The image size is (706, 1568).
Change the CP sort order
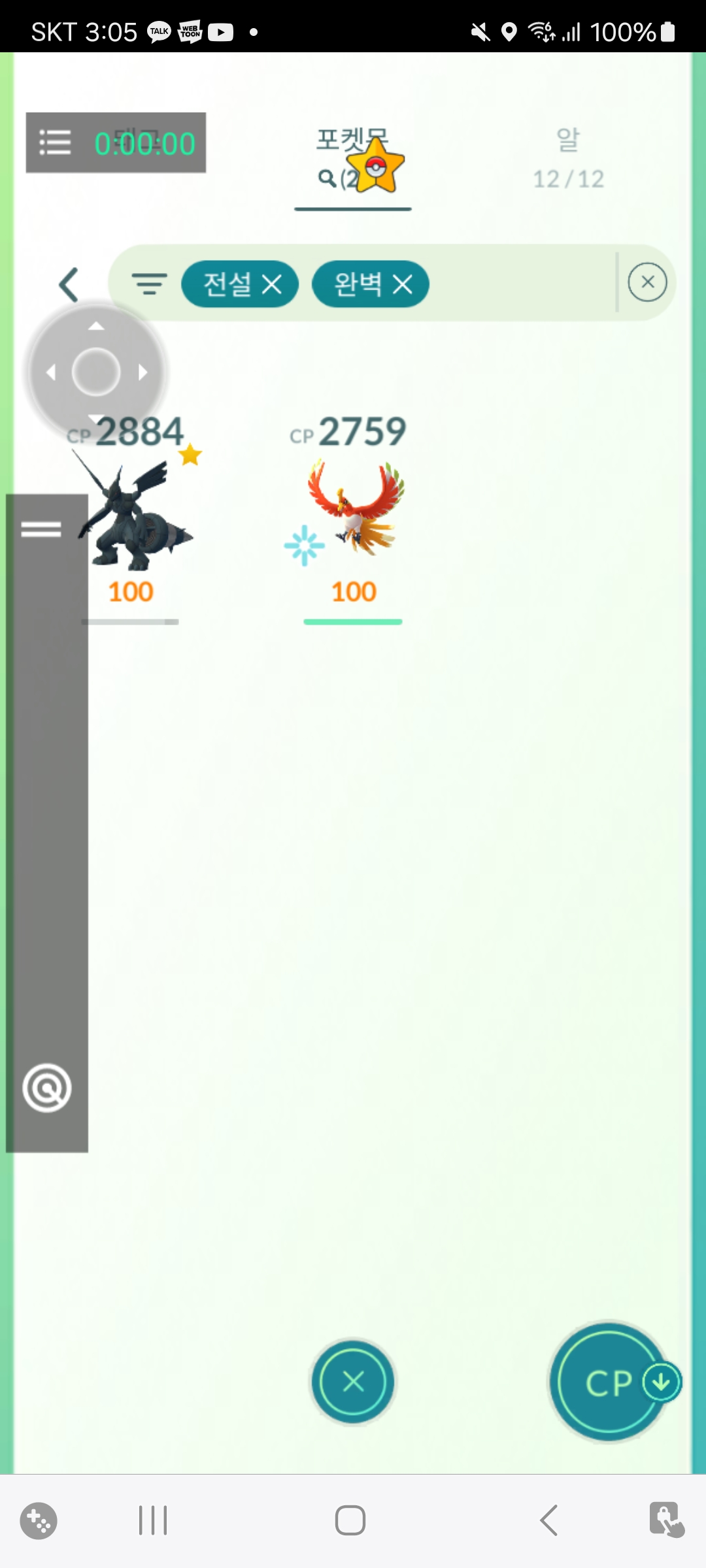coord(609,1381)
